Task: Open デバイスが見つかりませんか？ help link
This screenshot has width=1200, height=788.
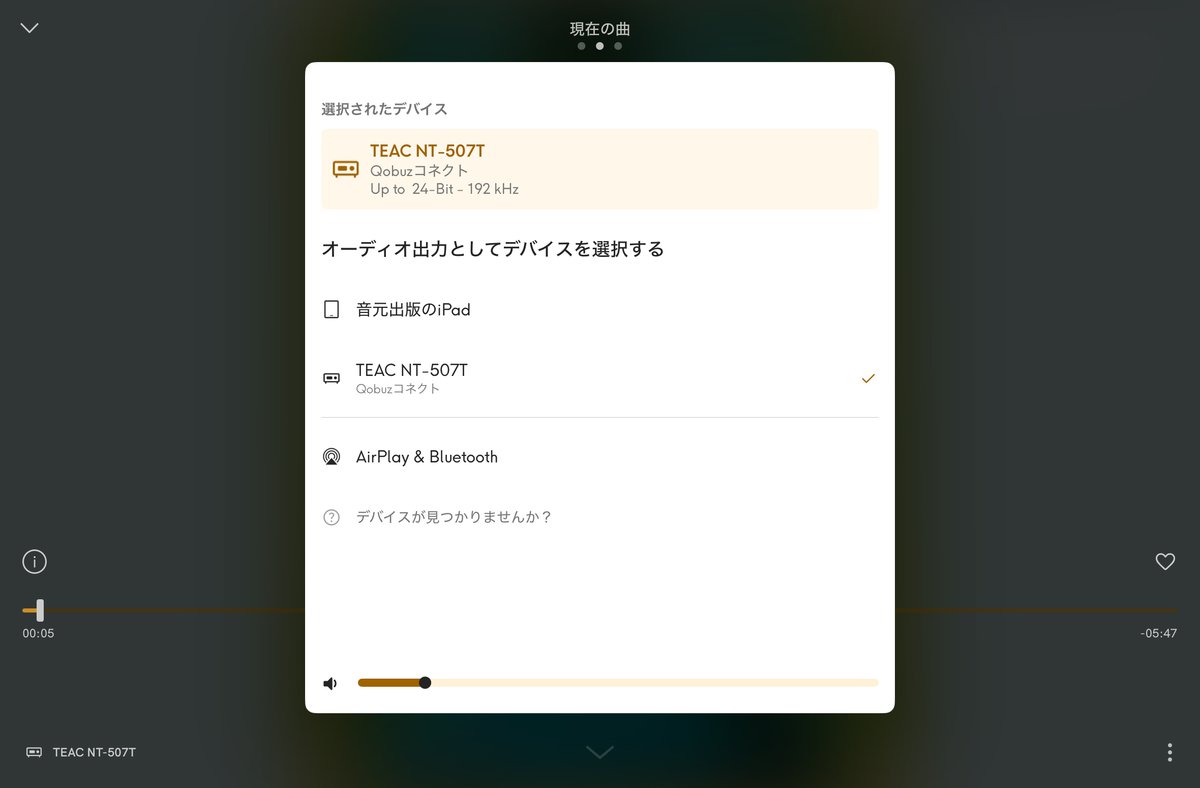Action: pos(454,517)
